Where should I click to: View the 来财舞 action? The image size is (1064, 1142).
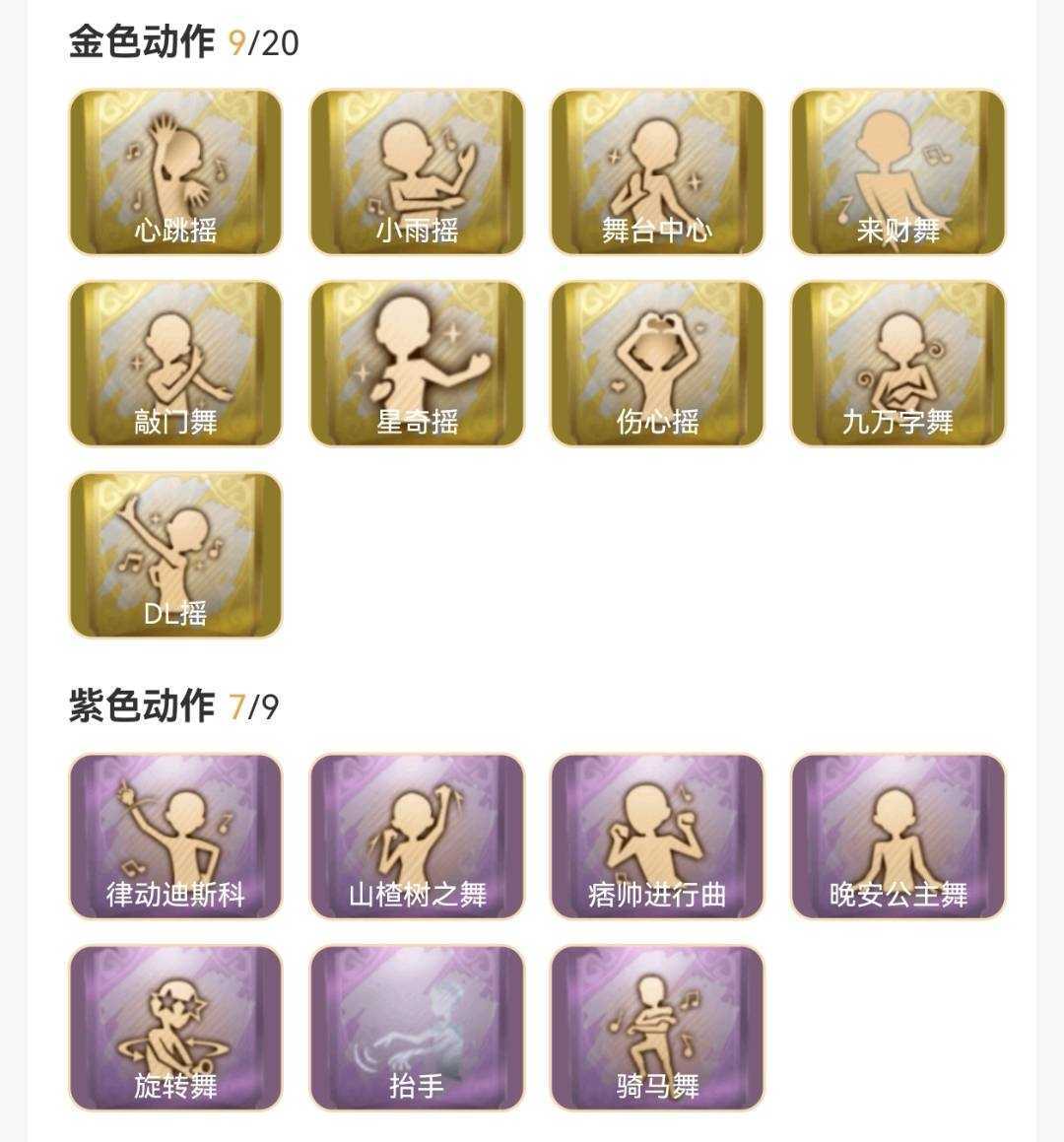(898, 171)
